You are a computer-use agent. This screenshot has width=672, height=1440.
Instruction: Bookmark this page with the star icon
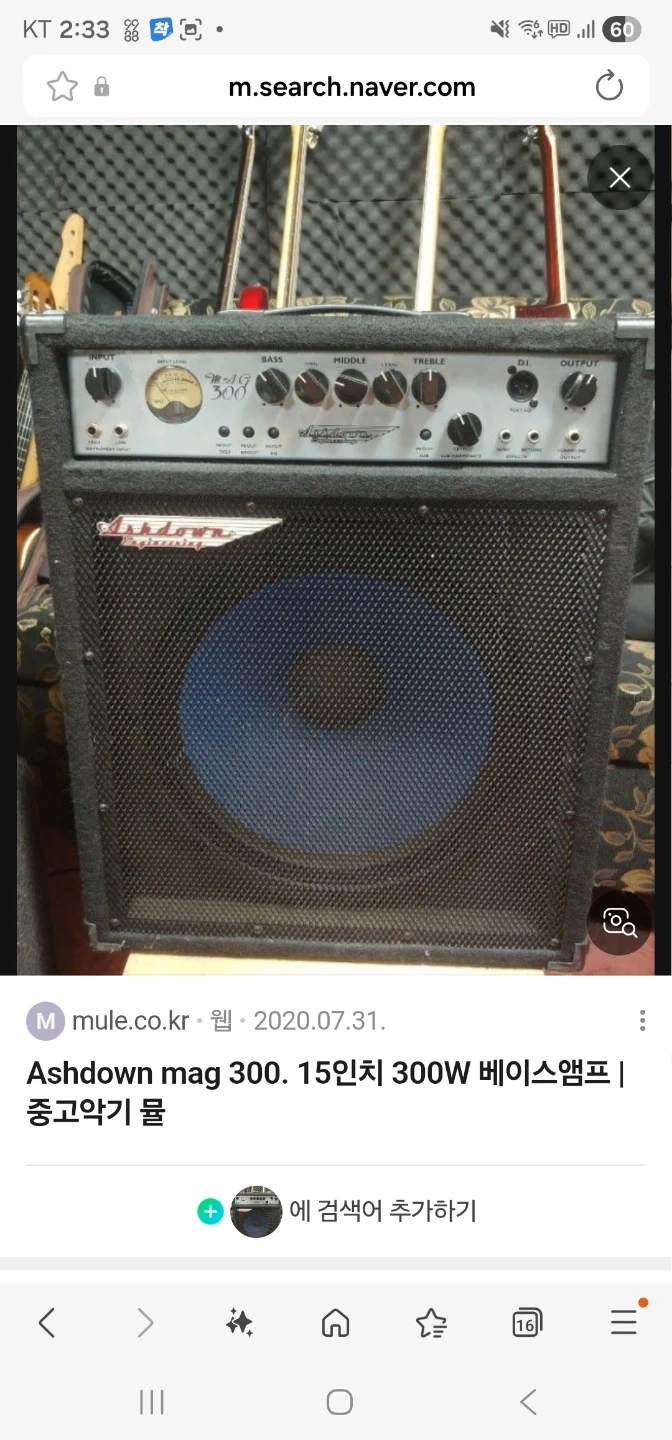click(x=62, y=87)
